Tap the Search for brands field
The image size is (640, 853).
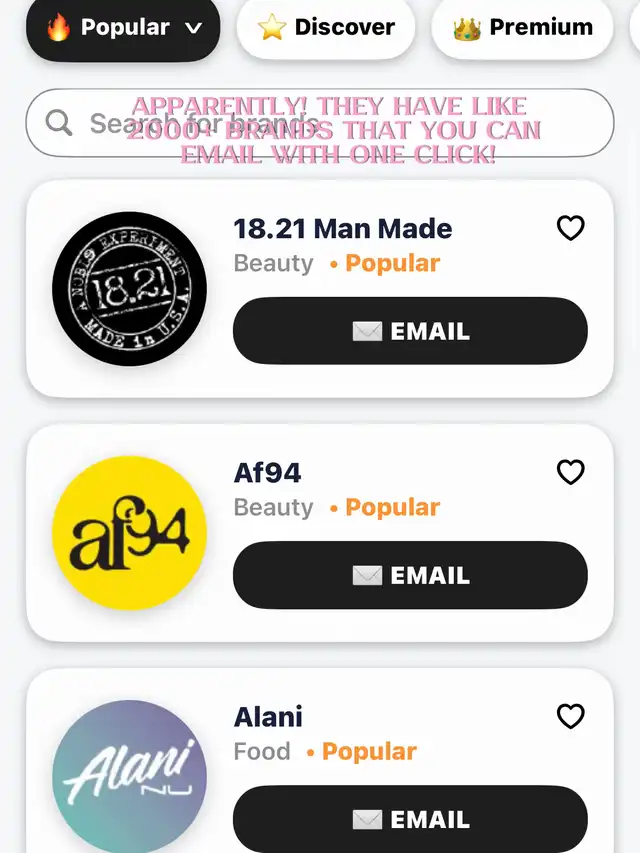point(320,123)
